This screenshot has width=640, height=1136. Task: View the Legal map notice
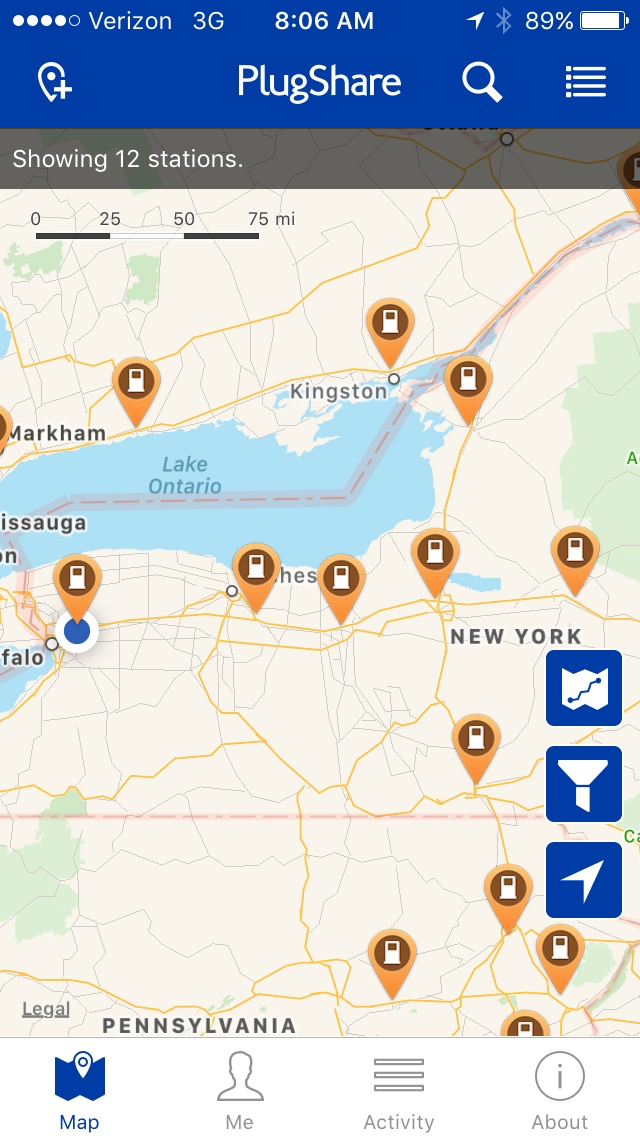tap(46, 1009)
